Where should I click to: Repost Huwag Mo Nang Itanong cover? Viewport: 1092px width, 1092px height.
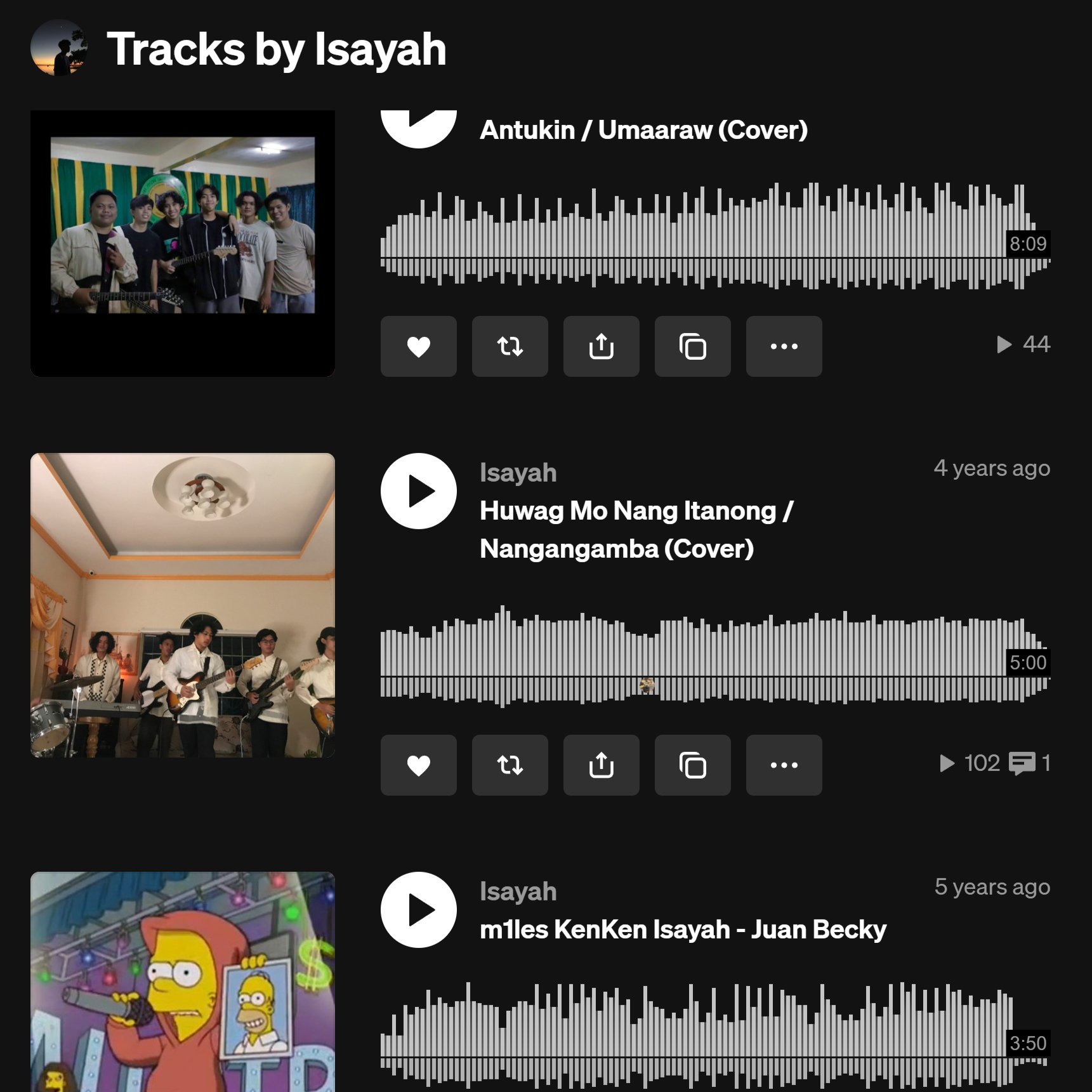coord(510,765)
